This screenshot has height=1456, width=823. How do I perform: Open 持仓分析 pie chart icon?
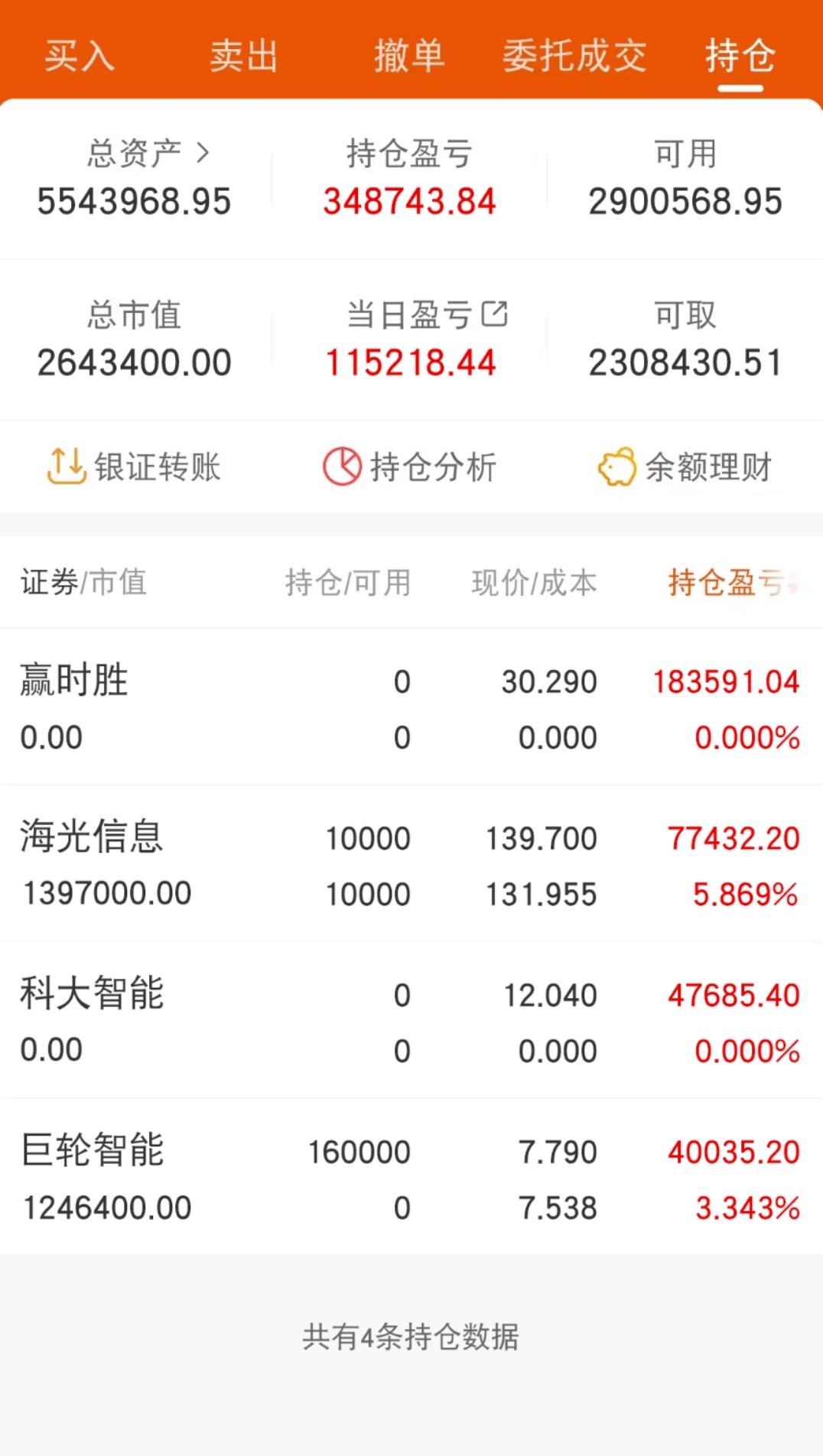coord(342,466)
